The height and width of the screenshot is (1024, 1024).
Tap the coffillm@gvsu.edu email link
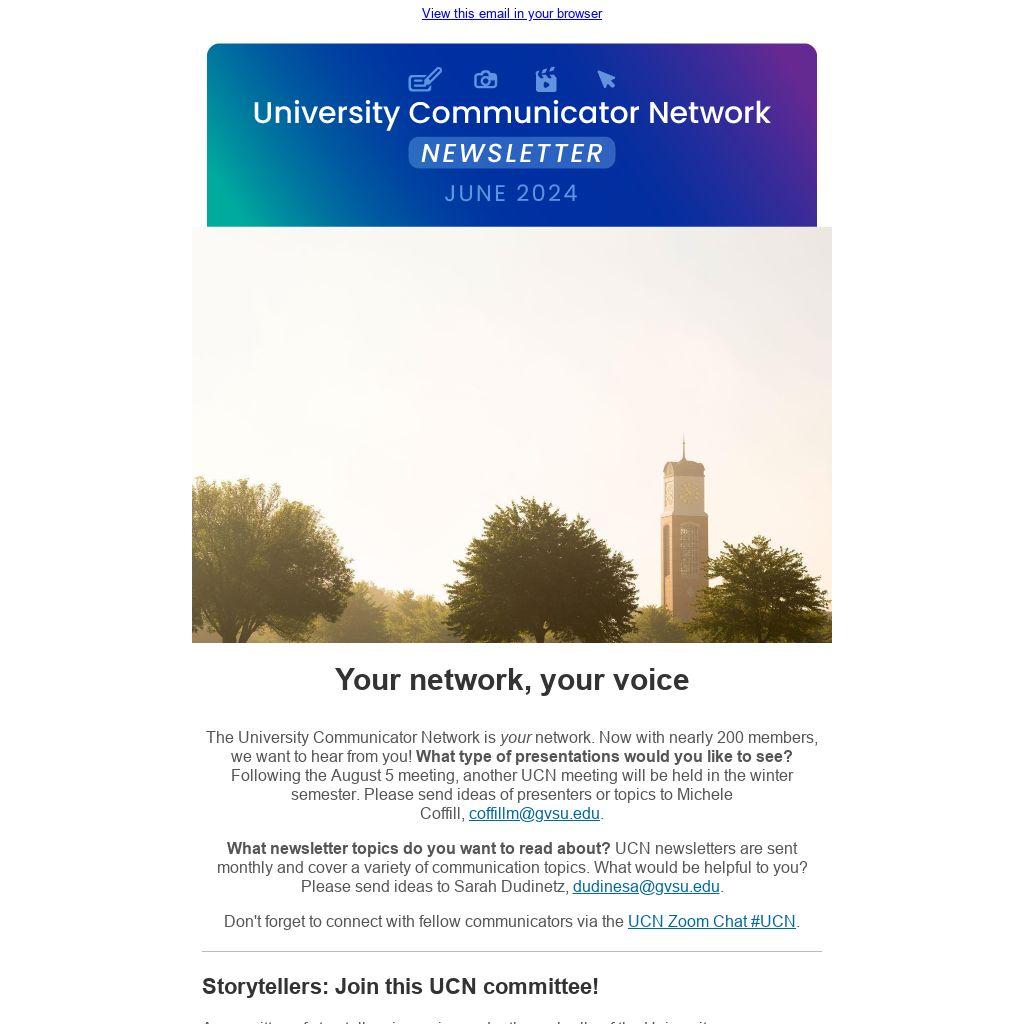[x=534, y=813]
